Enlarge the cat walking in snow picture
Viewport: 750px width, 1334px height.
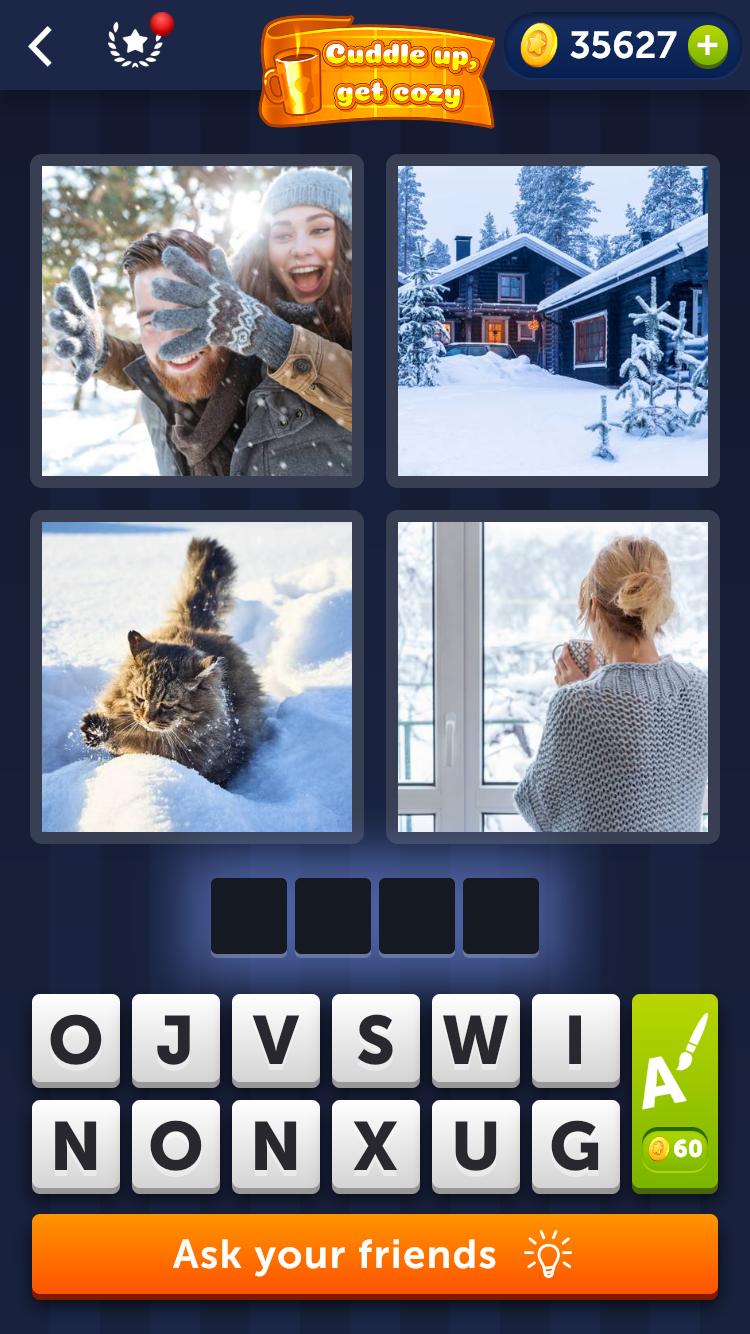click(197, 677)
